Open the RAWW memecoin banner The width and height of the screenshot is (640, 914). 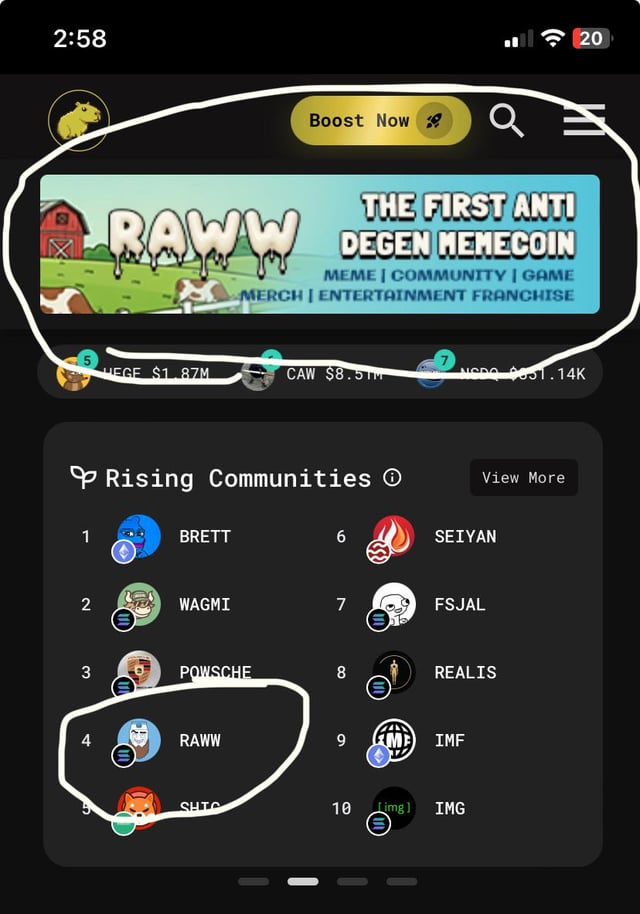320,245
